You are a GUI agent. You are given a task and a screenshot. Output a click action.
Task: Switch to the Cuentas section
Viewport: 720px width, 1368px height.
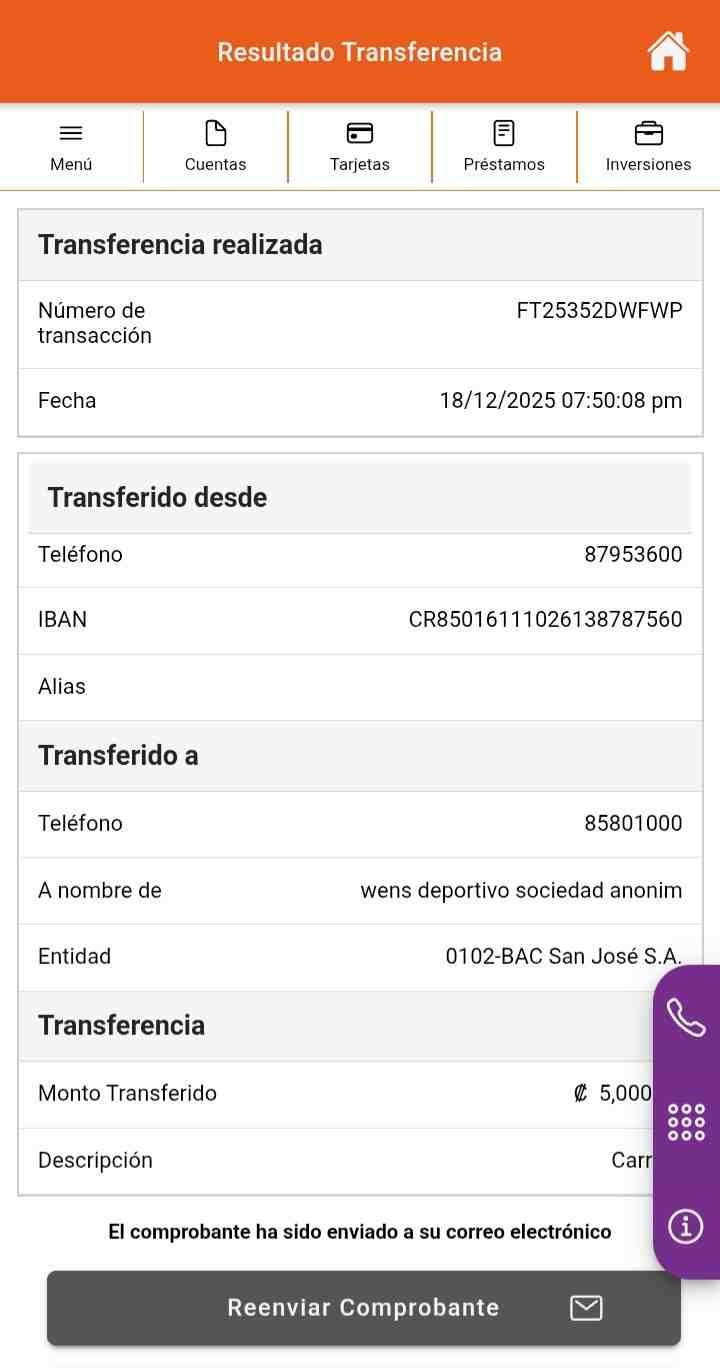(x=215, y=146)
